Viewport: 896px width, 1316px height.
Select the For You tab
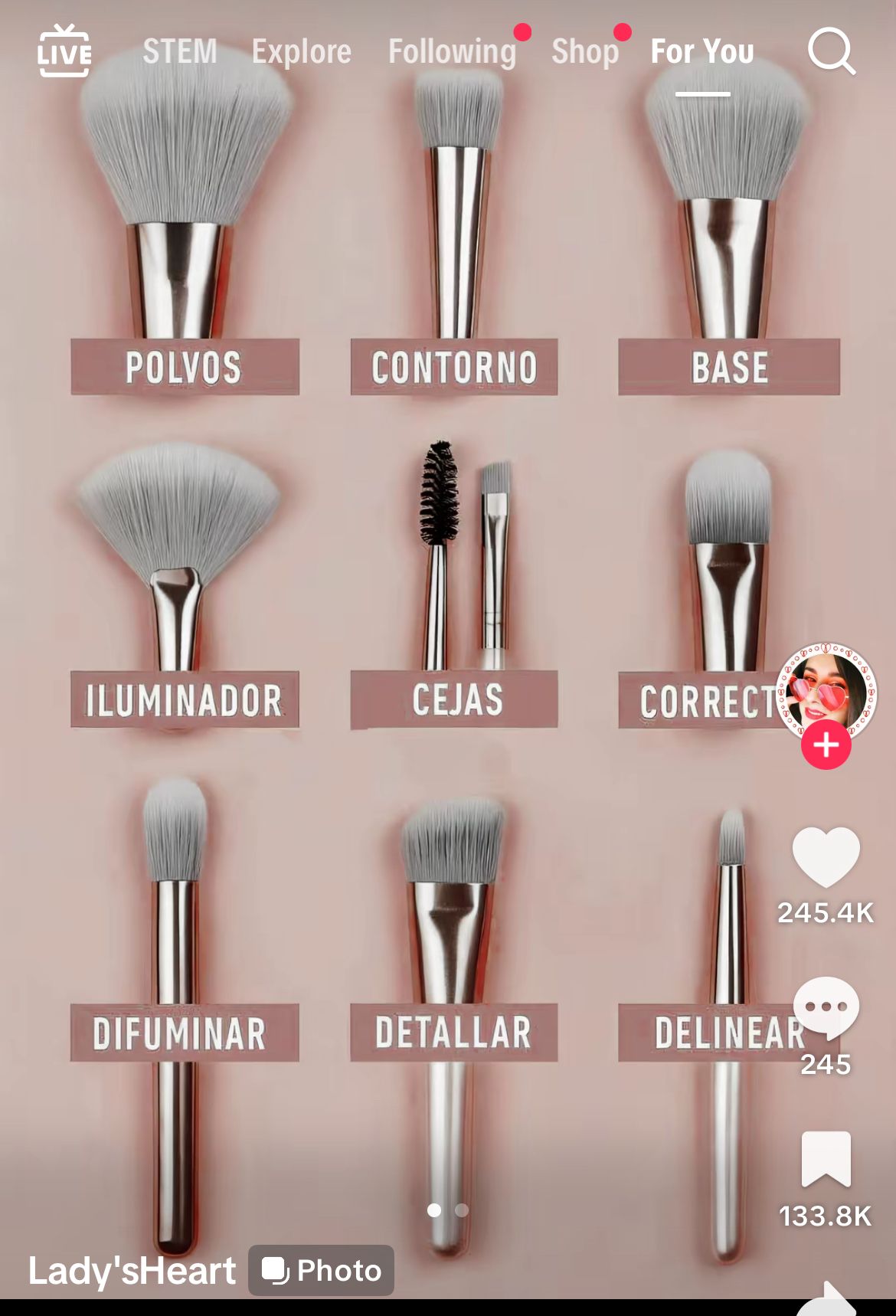[702, 51]
